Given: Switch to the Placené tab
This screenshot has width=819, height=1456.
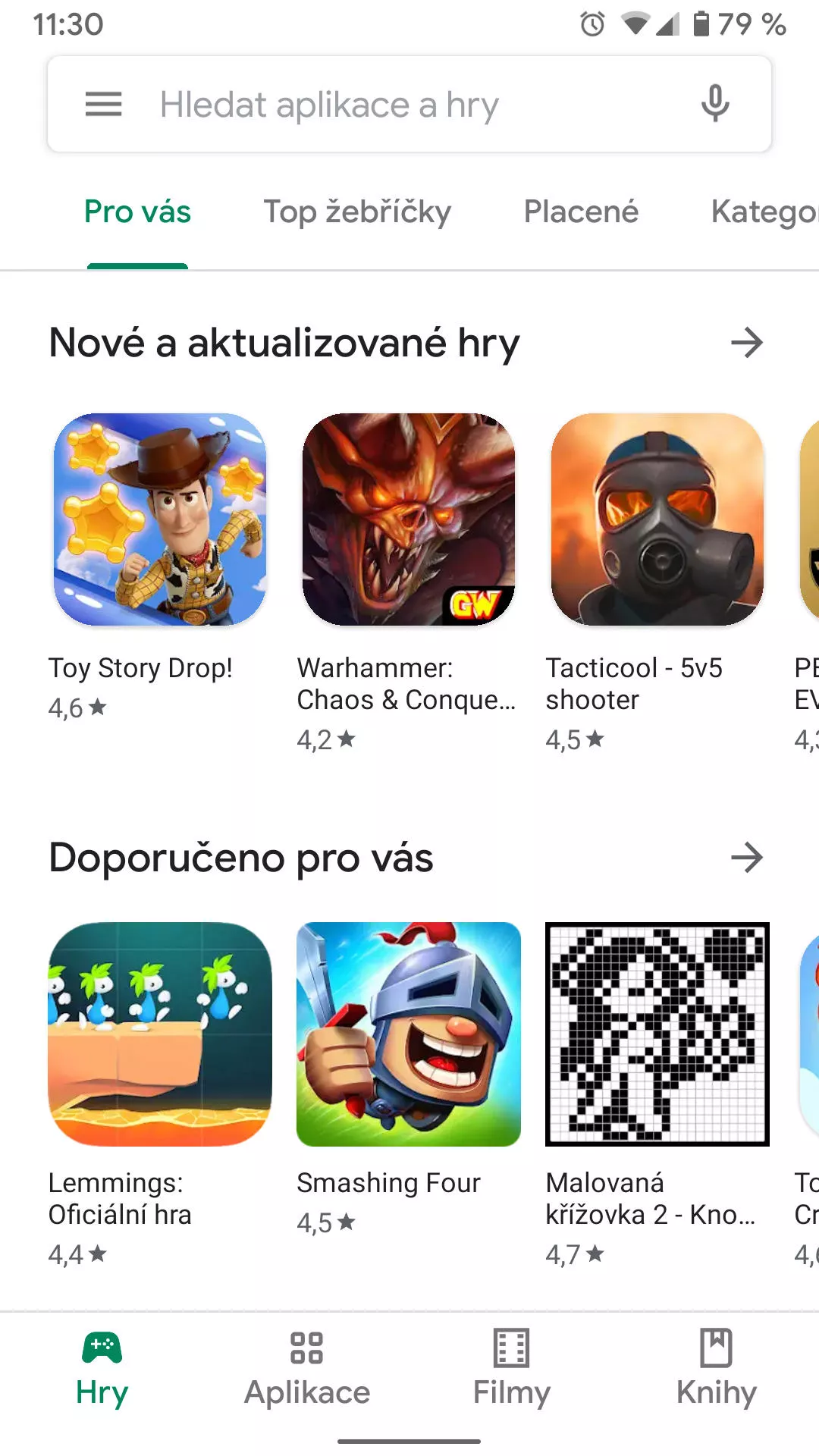Looking at the screenshot, I should tap(581, 212).
